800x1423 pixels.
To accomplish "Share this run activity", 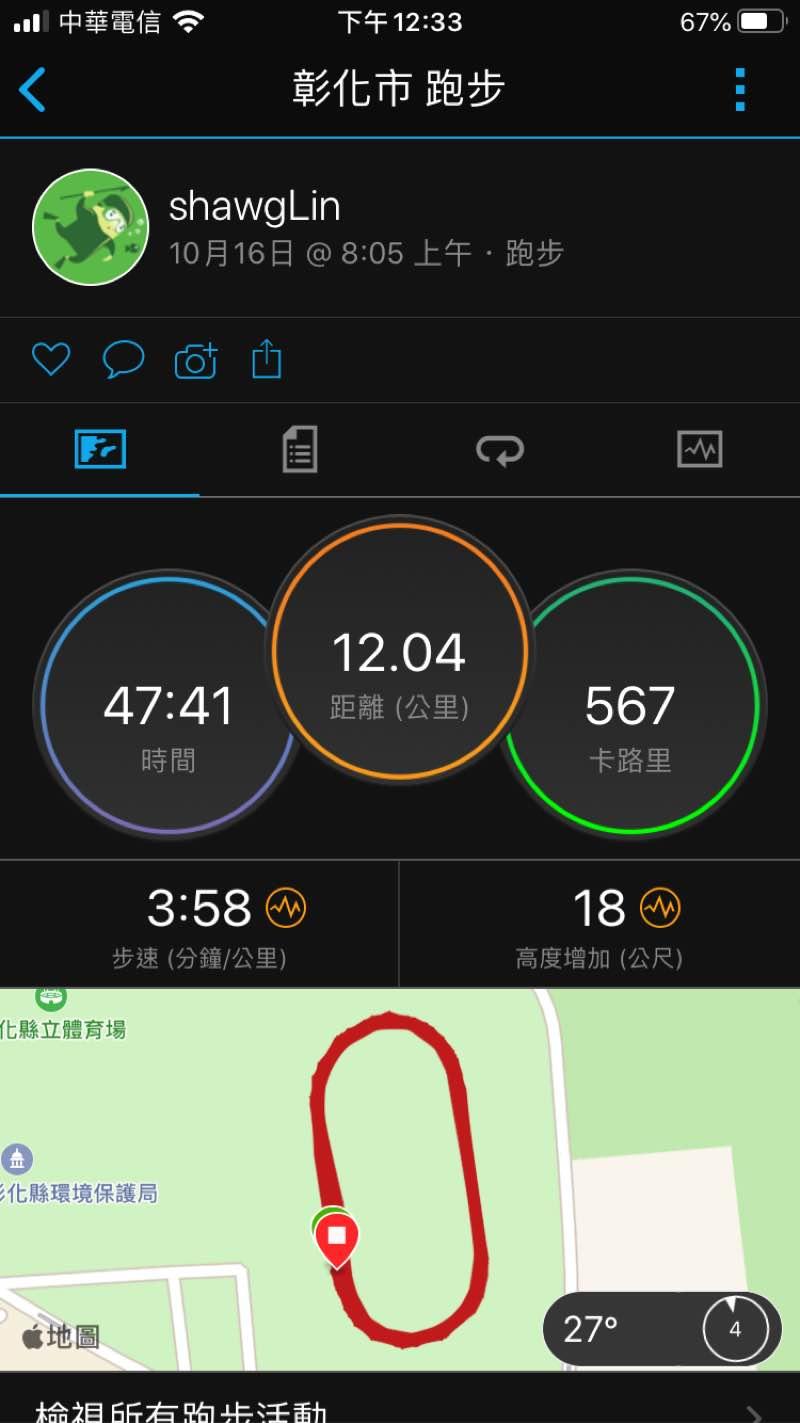I will click(x=266, y=359).
